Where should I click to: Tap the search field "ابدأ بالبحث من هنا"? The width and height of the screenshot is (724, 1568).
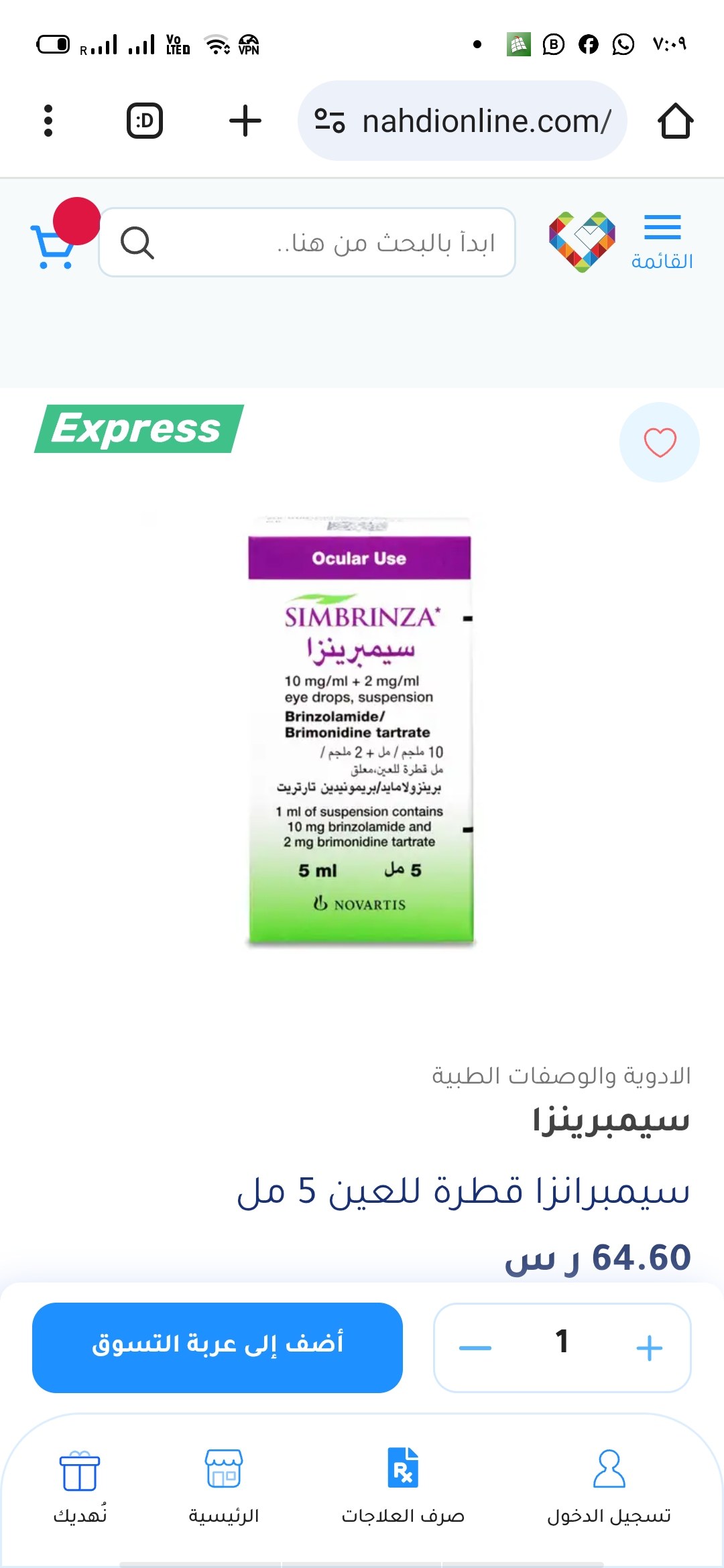point(307,243)
